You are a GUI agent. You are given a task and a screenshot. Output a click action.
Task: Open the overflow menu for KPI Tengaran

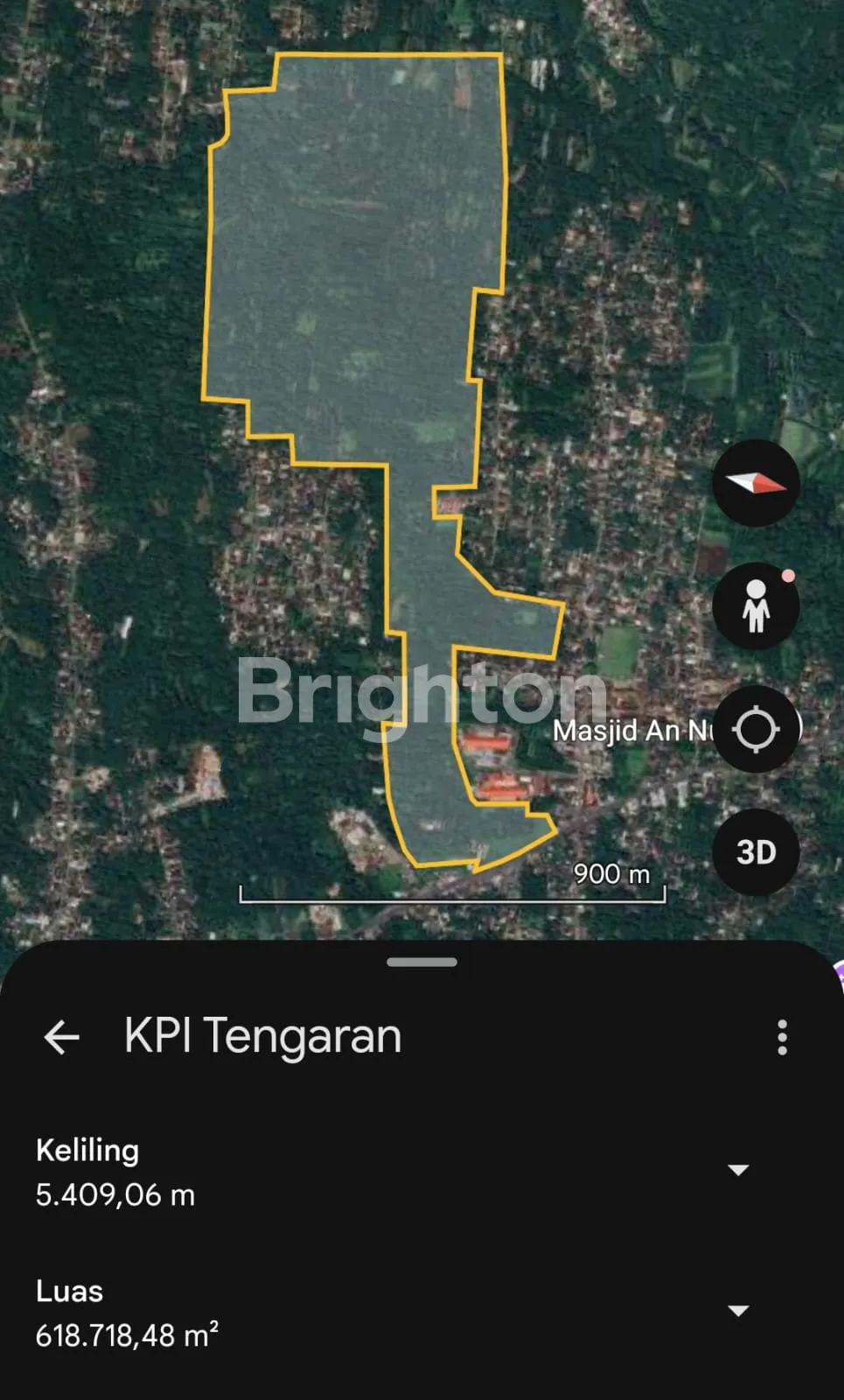coord(782,1038)
